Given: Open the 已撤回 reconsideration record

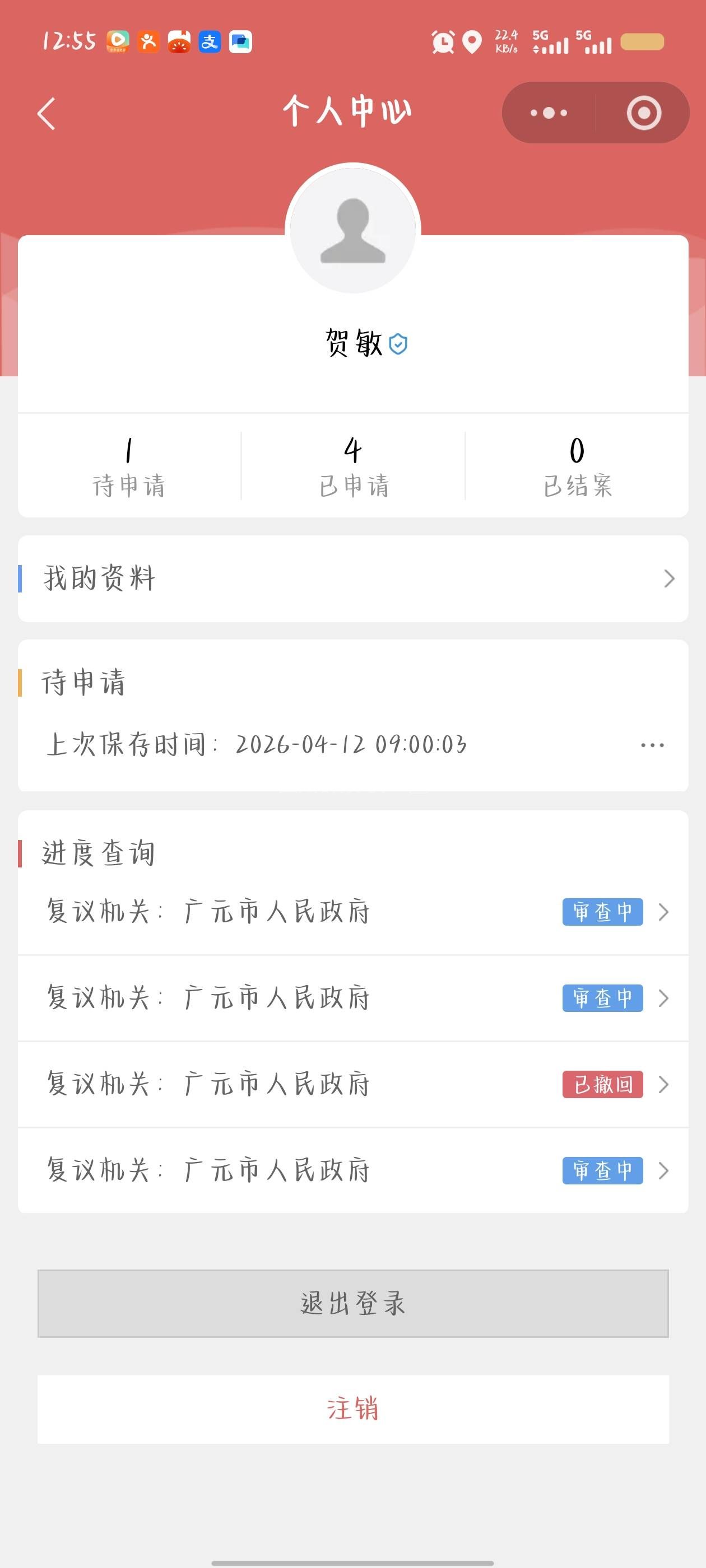Looking at the screenshot, I should point(354,1085).
